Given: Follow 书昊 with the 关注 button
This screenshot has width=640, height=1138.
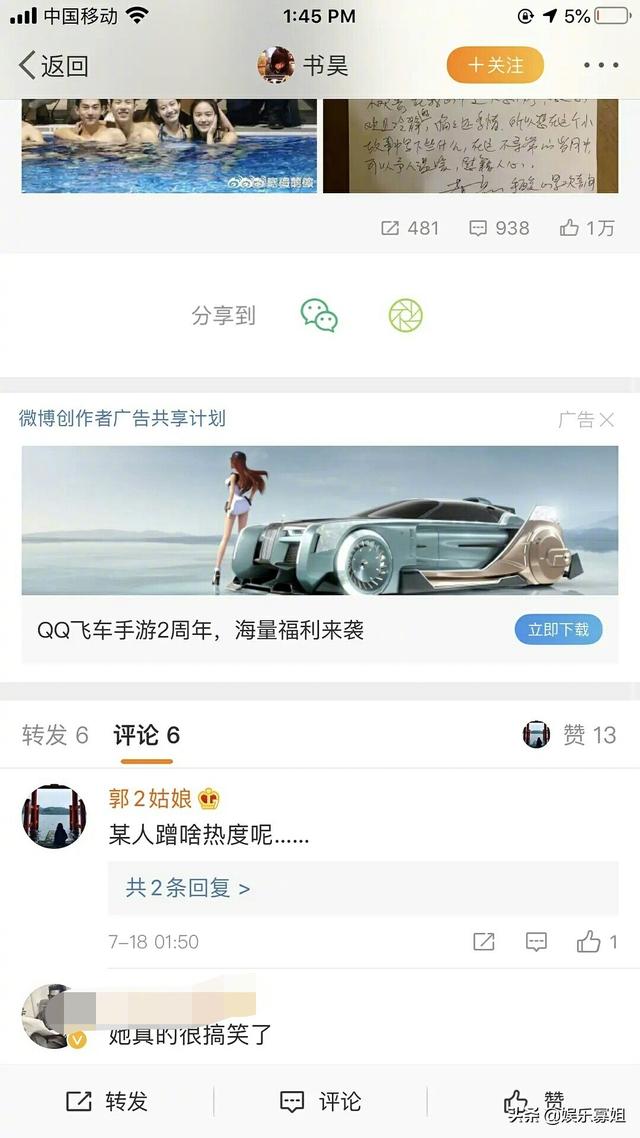Looking at the screenshot, I should (x=495, y=65).
